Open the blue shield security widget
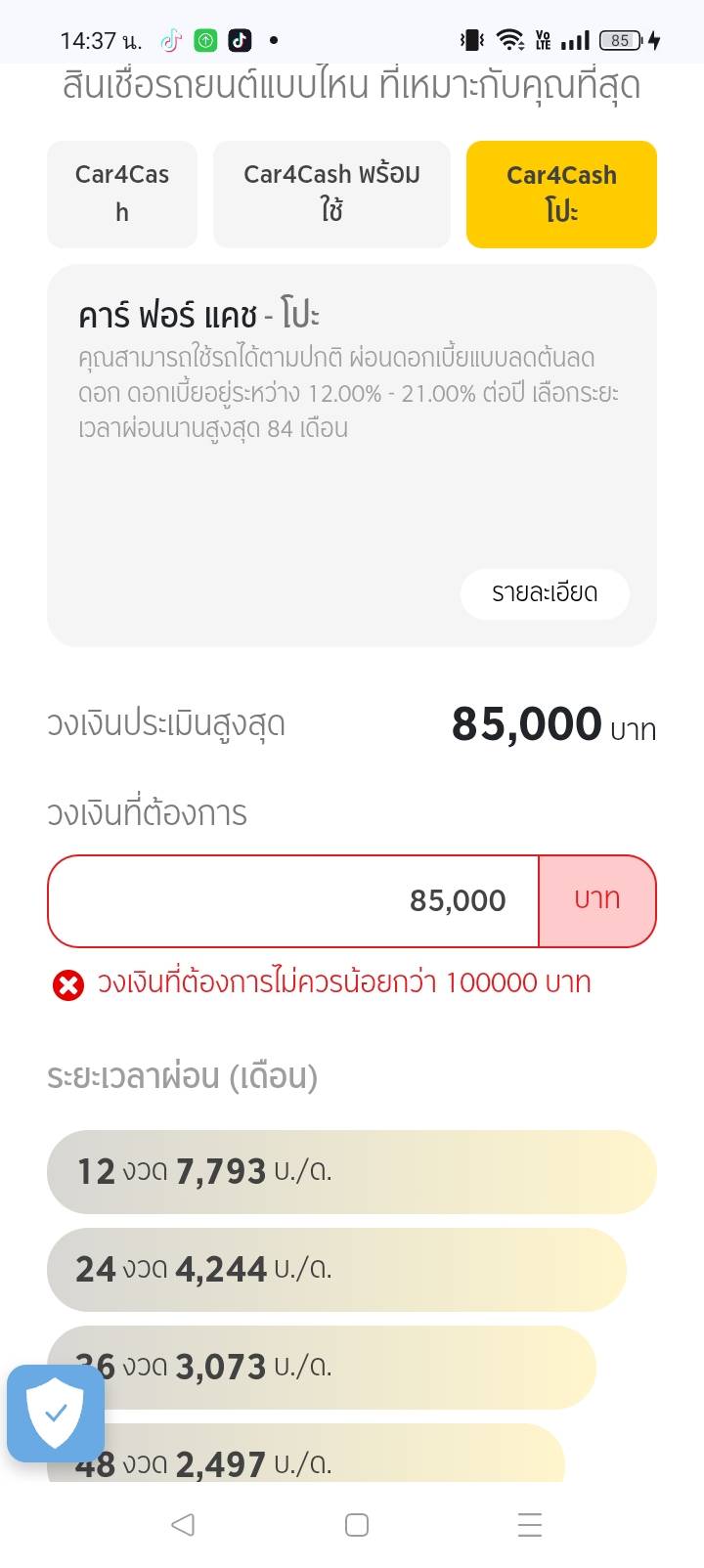 click(x=56, y=1413)
